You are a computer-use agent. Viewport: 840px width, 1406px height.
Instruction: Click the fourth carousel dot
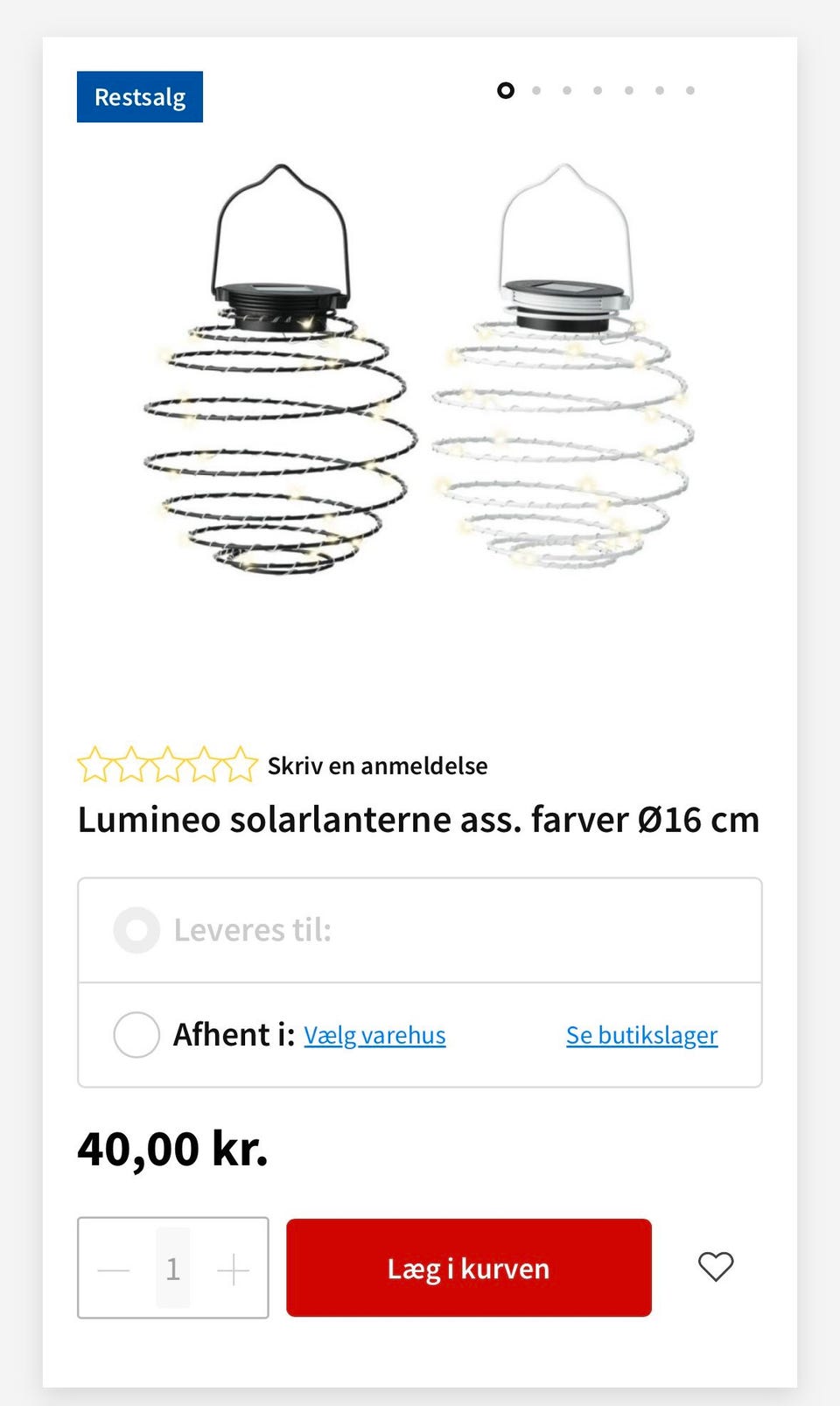pyautogui.click(x=598, y=90)
